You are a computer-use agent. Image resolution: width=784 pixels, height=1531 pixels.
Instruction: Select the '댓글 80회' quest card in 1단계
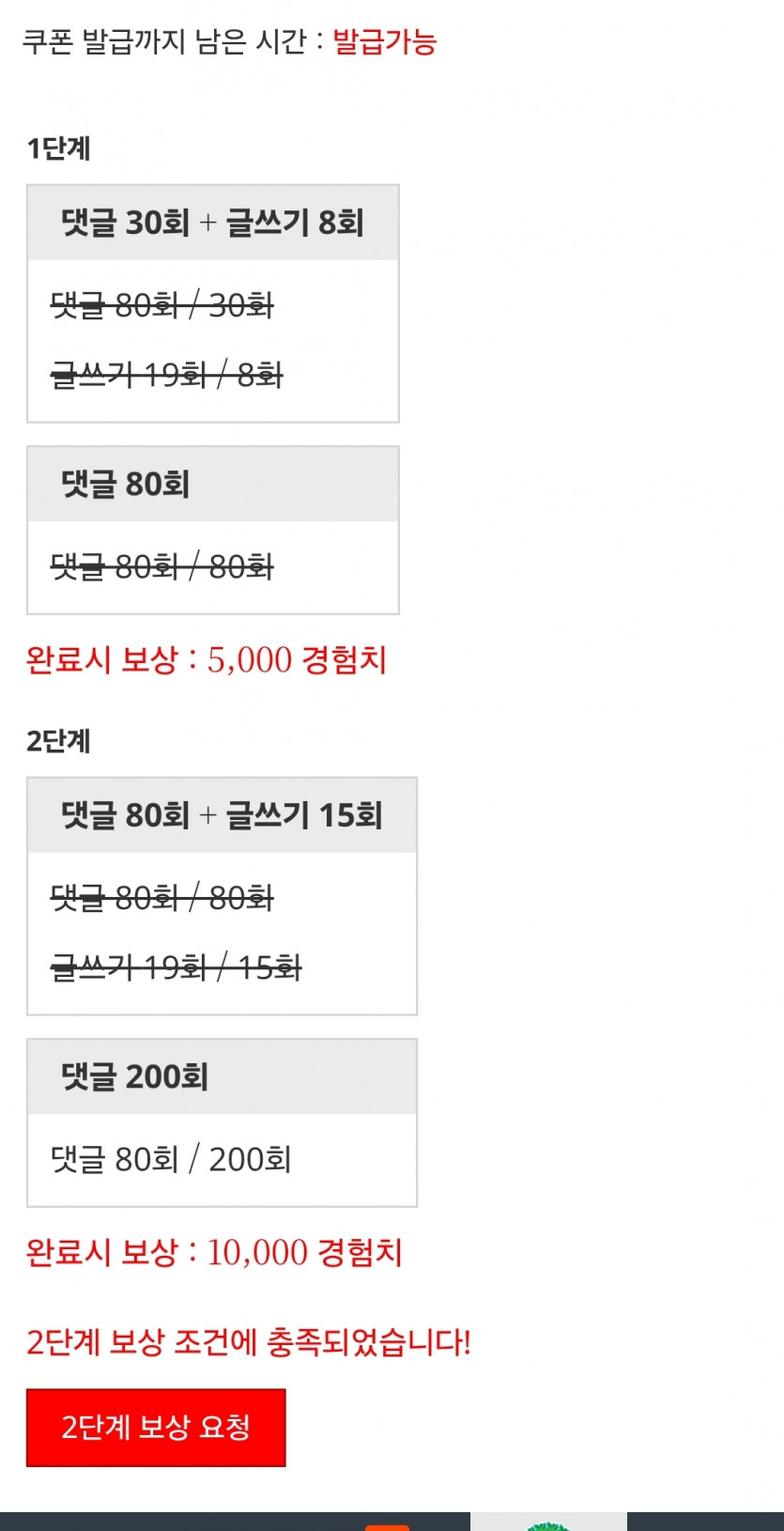213,485
